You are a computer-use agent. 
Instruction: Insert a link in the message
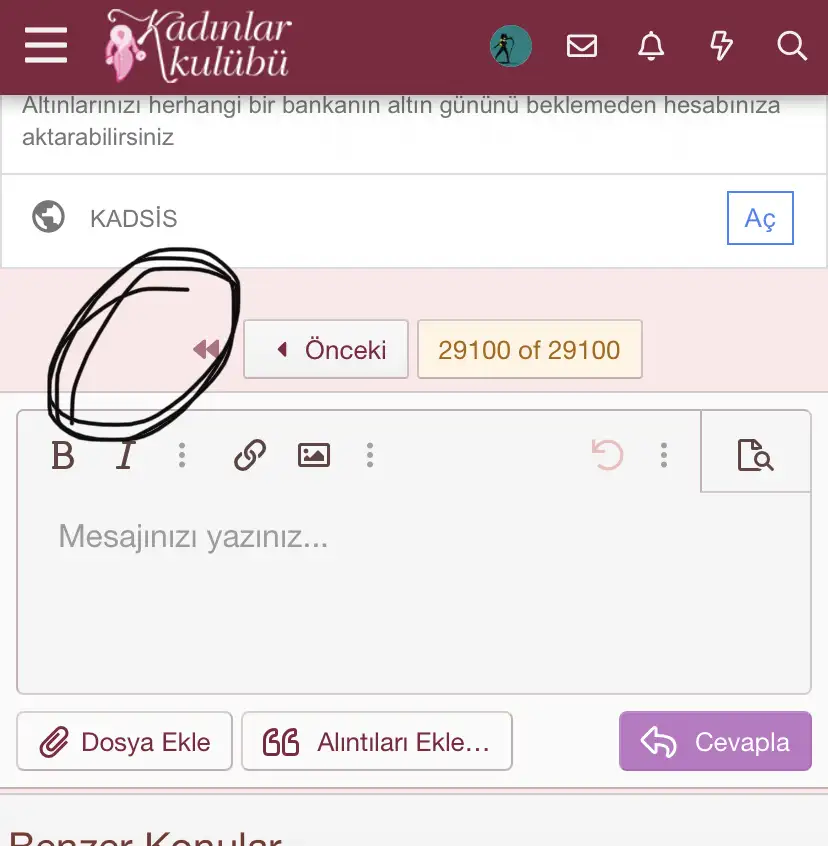tap(250, 455)
